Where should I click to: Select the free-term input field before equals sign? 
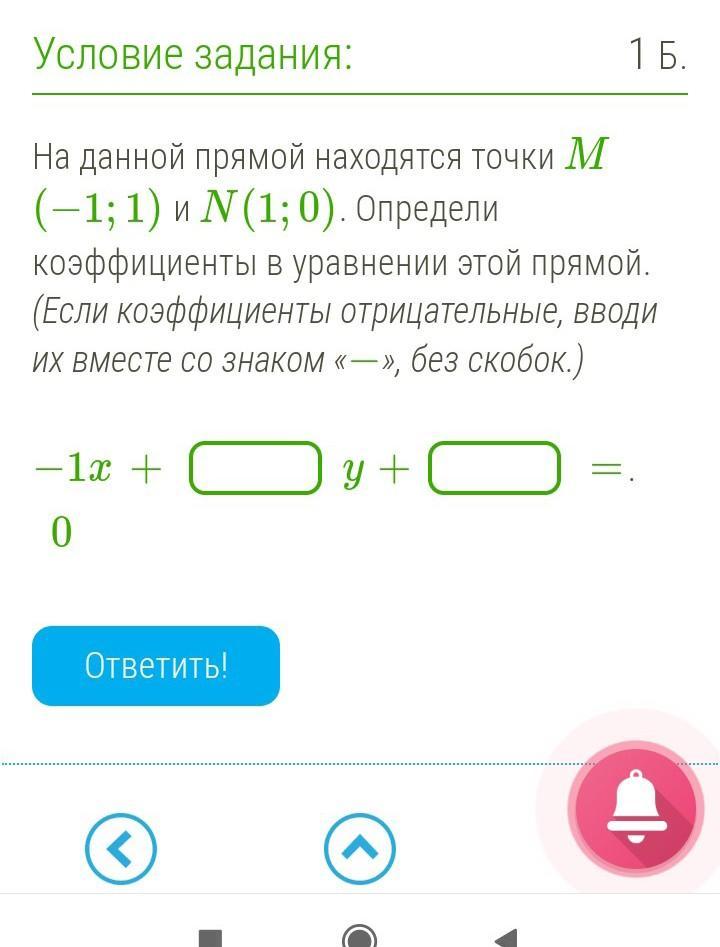(x=494, y=468)
